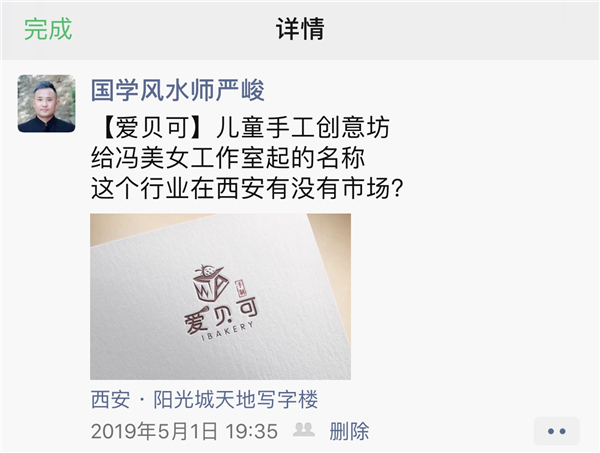Open 国学风水师严峻's profile avatar
This screenshot has height=453, width=600.
[x=46, y=104]
